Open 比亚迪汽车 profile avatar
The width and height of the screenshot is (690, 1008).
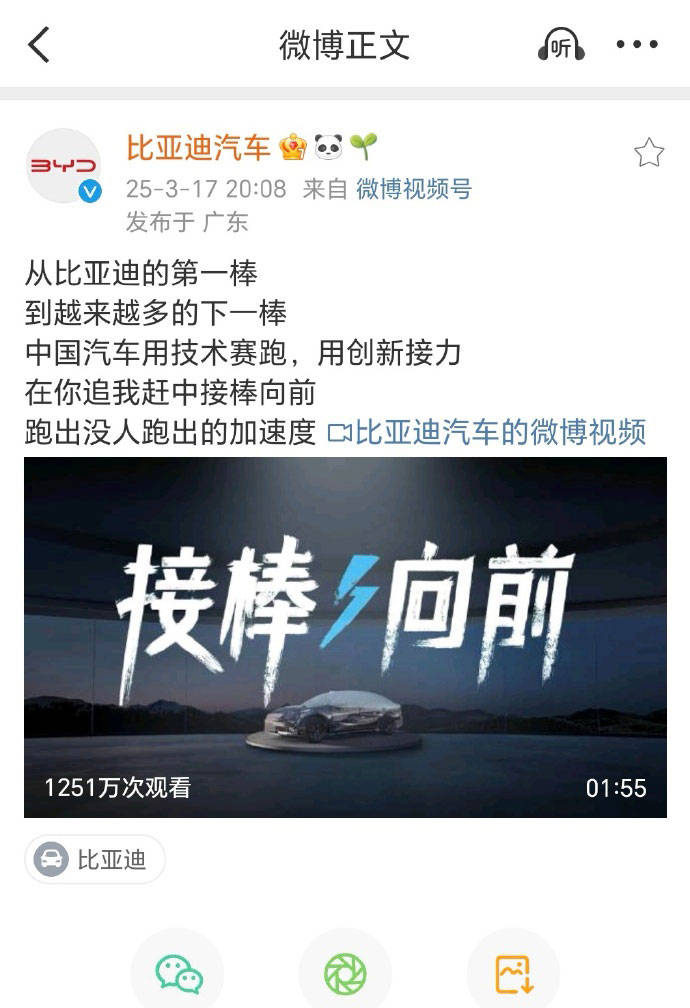pyautogui.click(x=63, y=166)
